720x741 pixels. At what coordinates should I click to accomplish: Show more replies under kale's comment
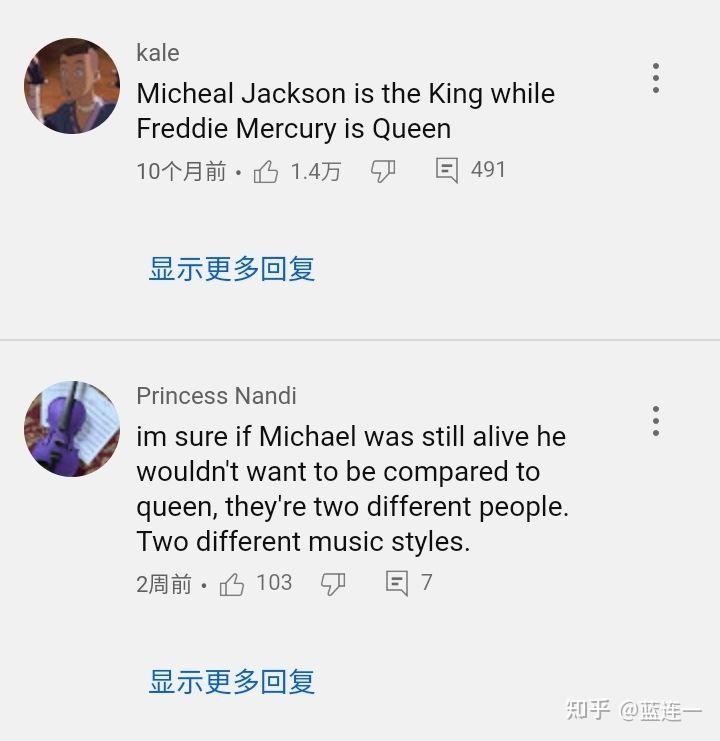(x=232, y=268)
